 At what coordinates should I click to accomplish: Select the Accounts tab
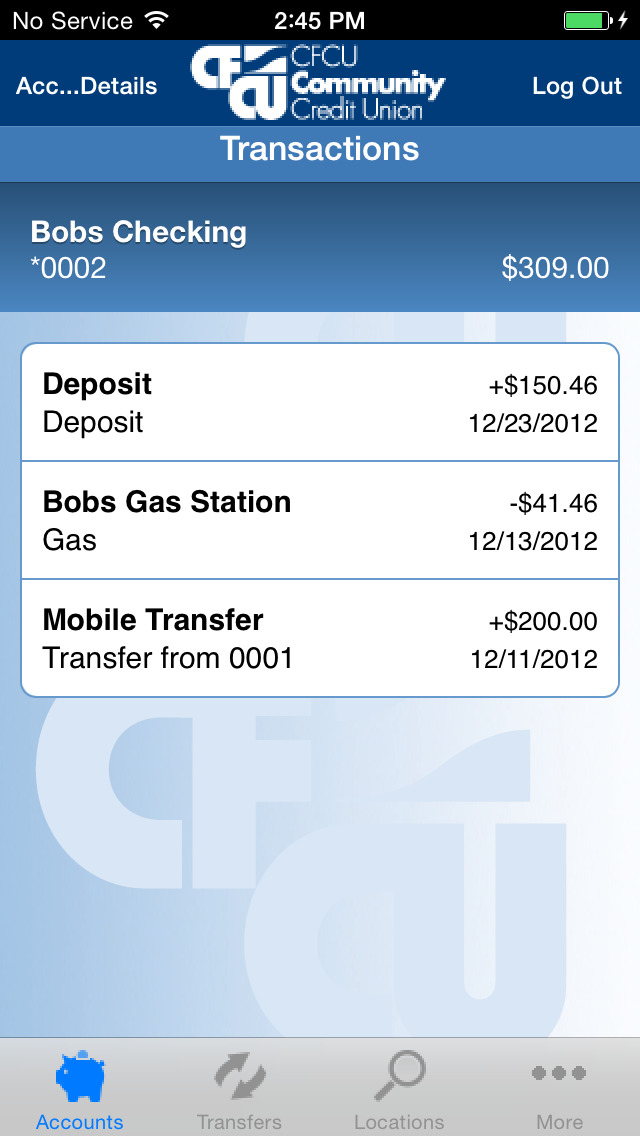pos(80,1089)
